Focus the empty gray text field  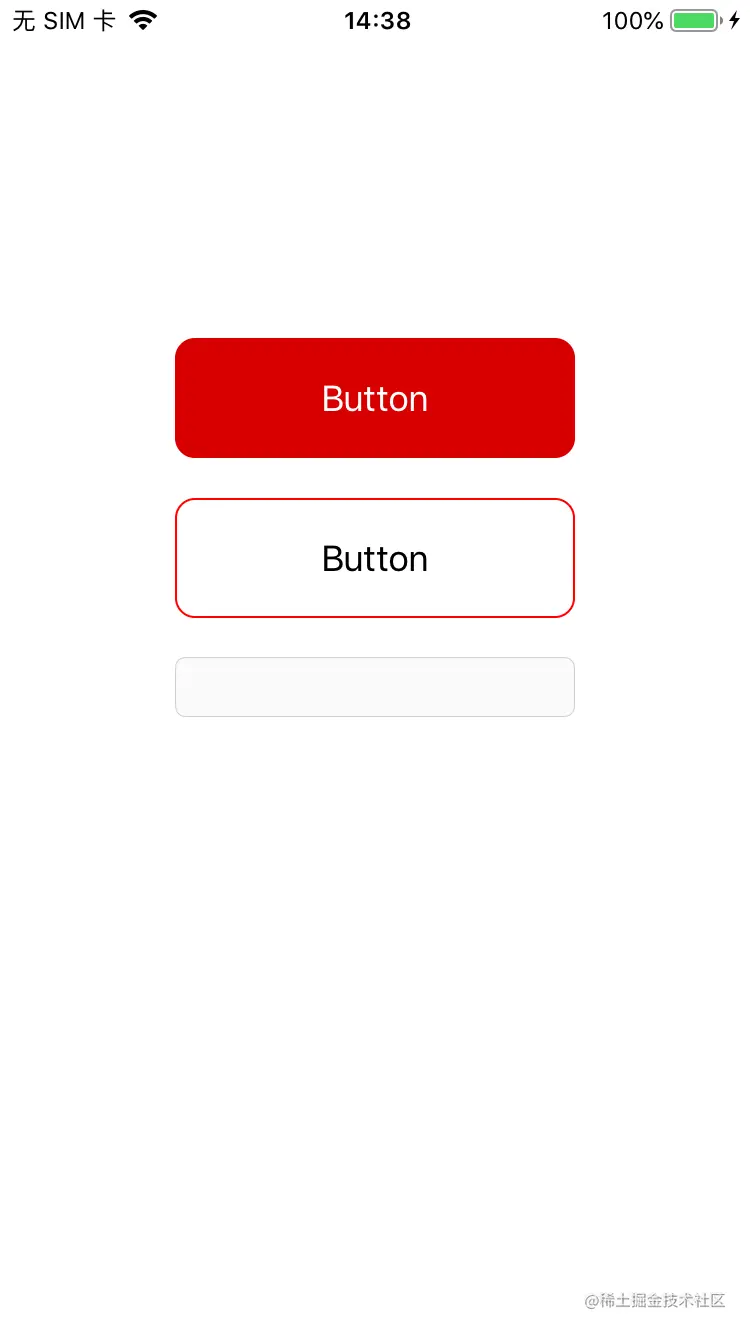375,687
